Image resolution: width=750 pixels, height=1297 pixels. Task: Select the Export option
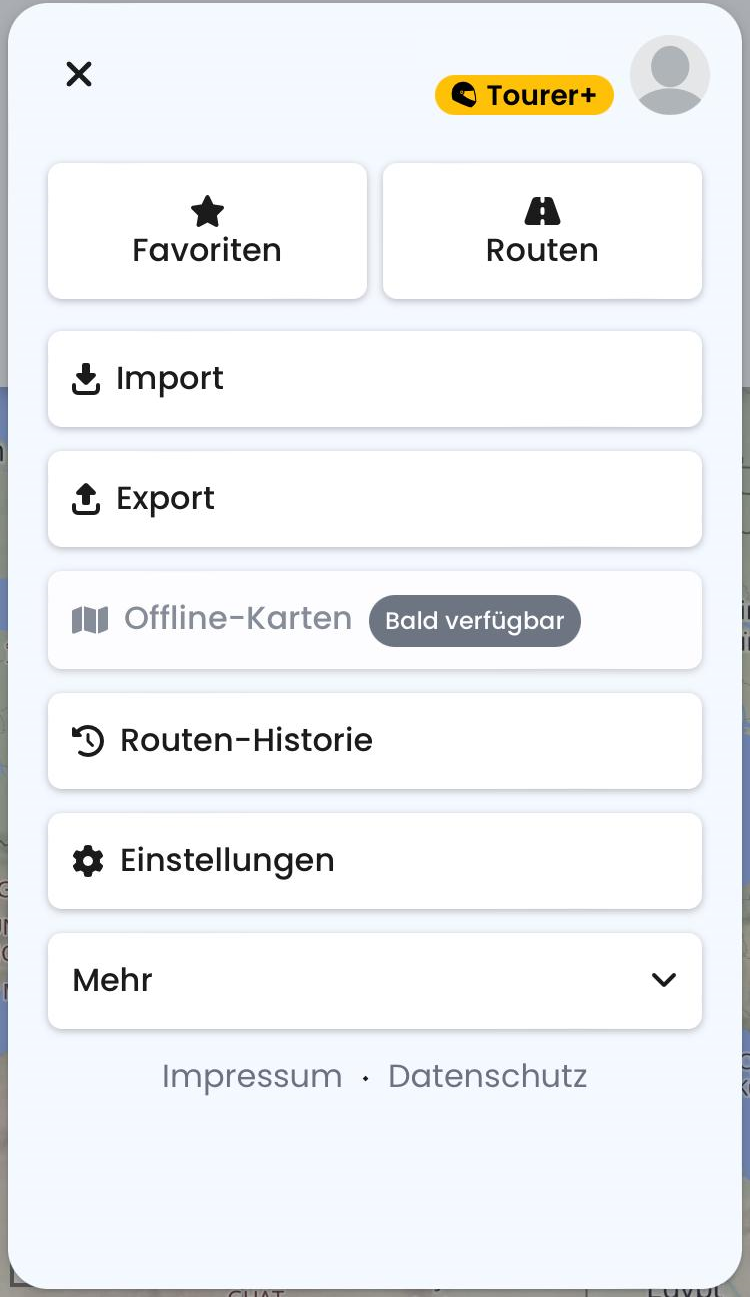click(x=374, y=499)
